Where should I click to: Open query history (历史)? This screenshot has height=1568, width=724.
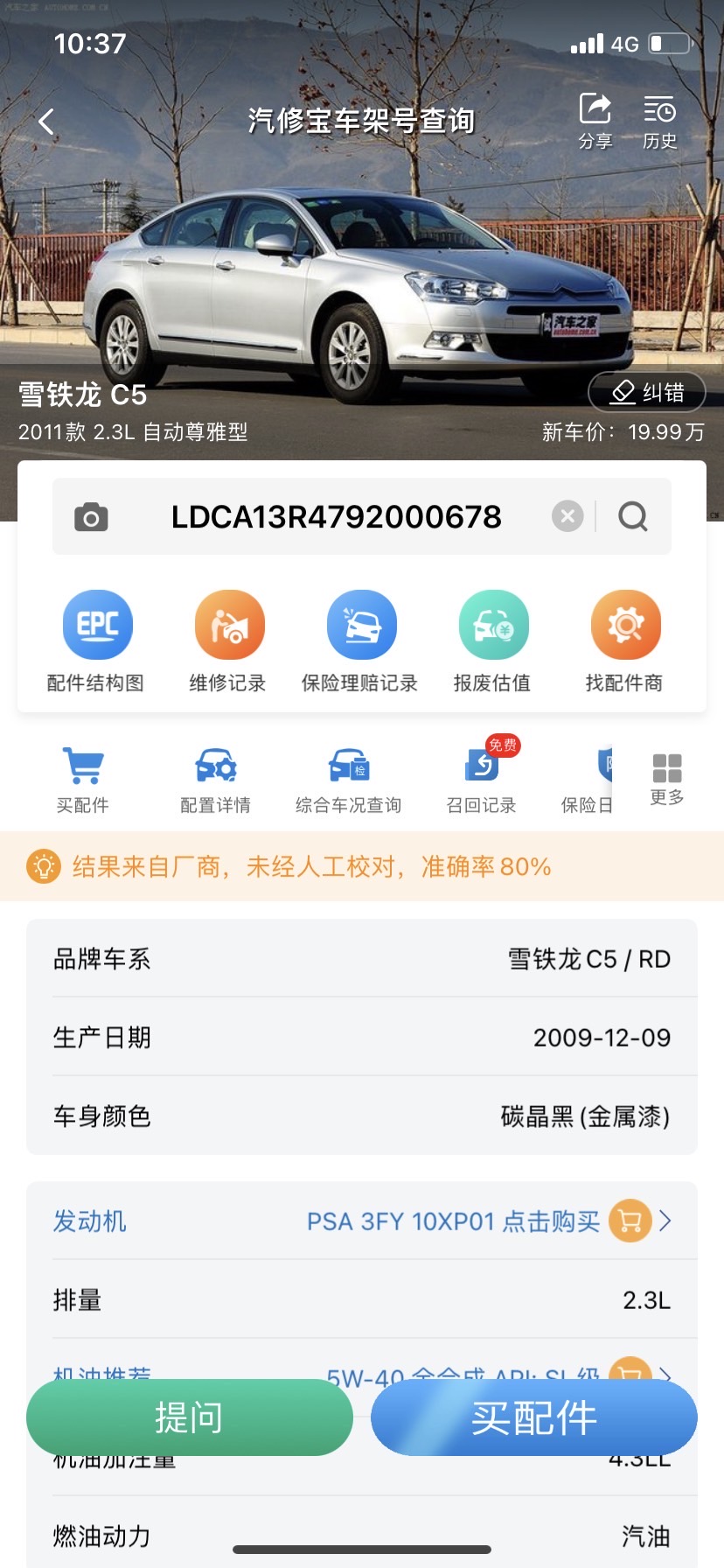659,122
